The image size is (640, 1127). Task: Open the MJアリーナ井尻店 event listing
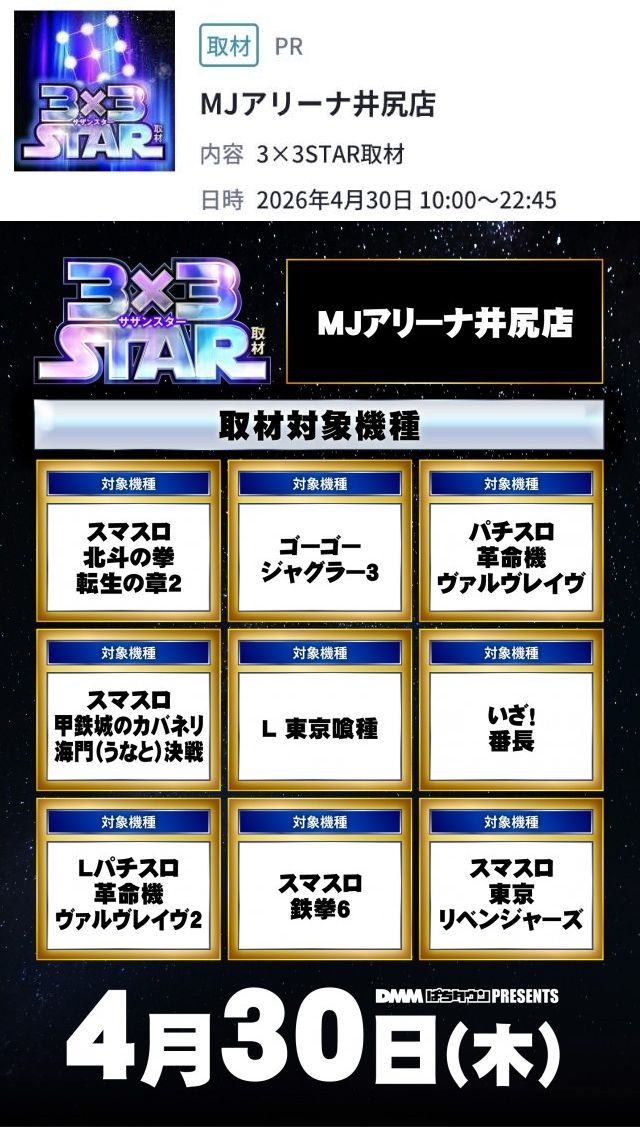(x=318, y=106)
